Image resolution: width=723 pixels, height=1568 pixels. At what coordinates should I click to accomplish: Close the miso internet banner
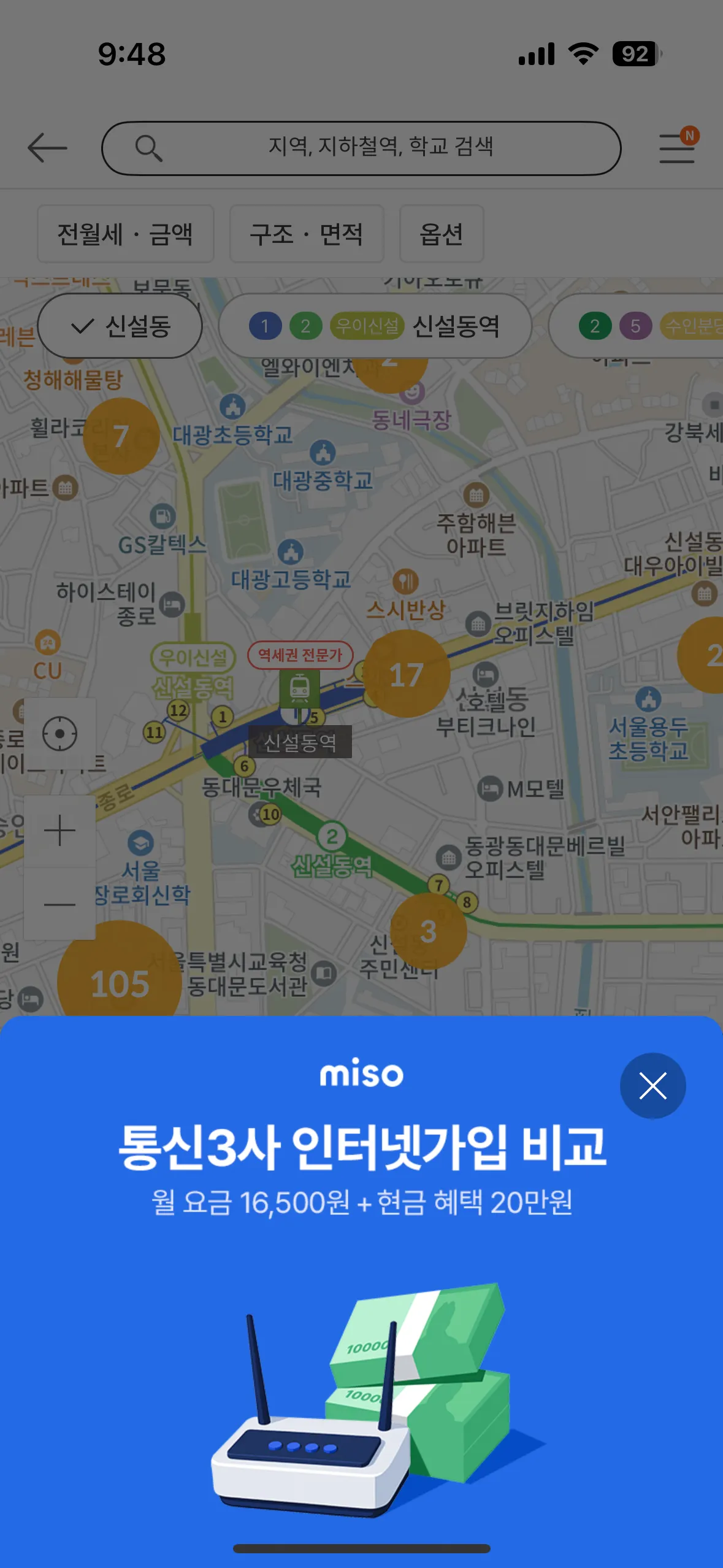[x=652, y=1085]
